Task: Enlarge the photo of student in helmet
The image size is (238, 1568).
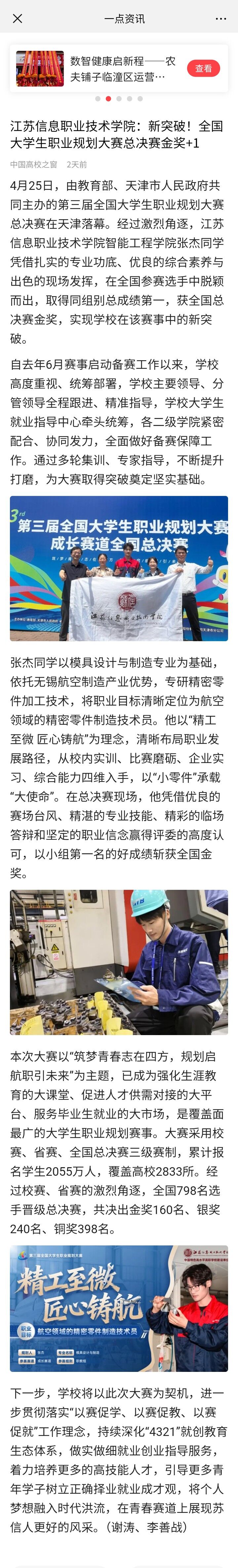Action: click(119, 962)
